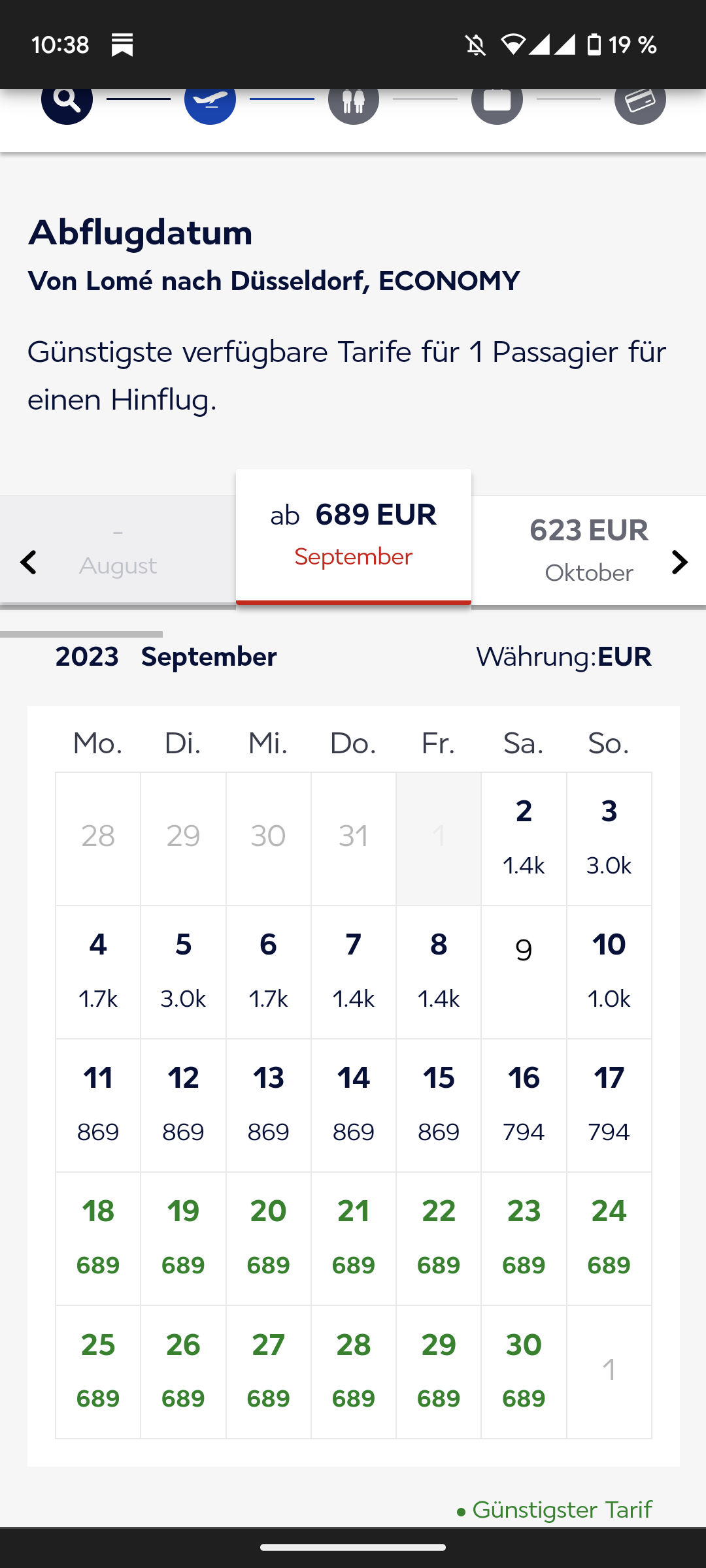Choose September 11 for 869 EUR
This screenshot has width=706, height=1568.
[98, 1105]
